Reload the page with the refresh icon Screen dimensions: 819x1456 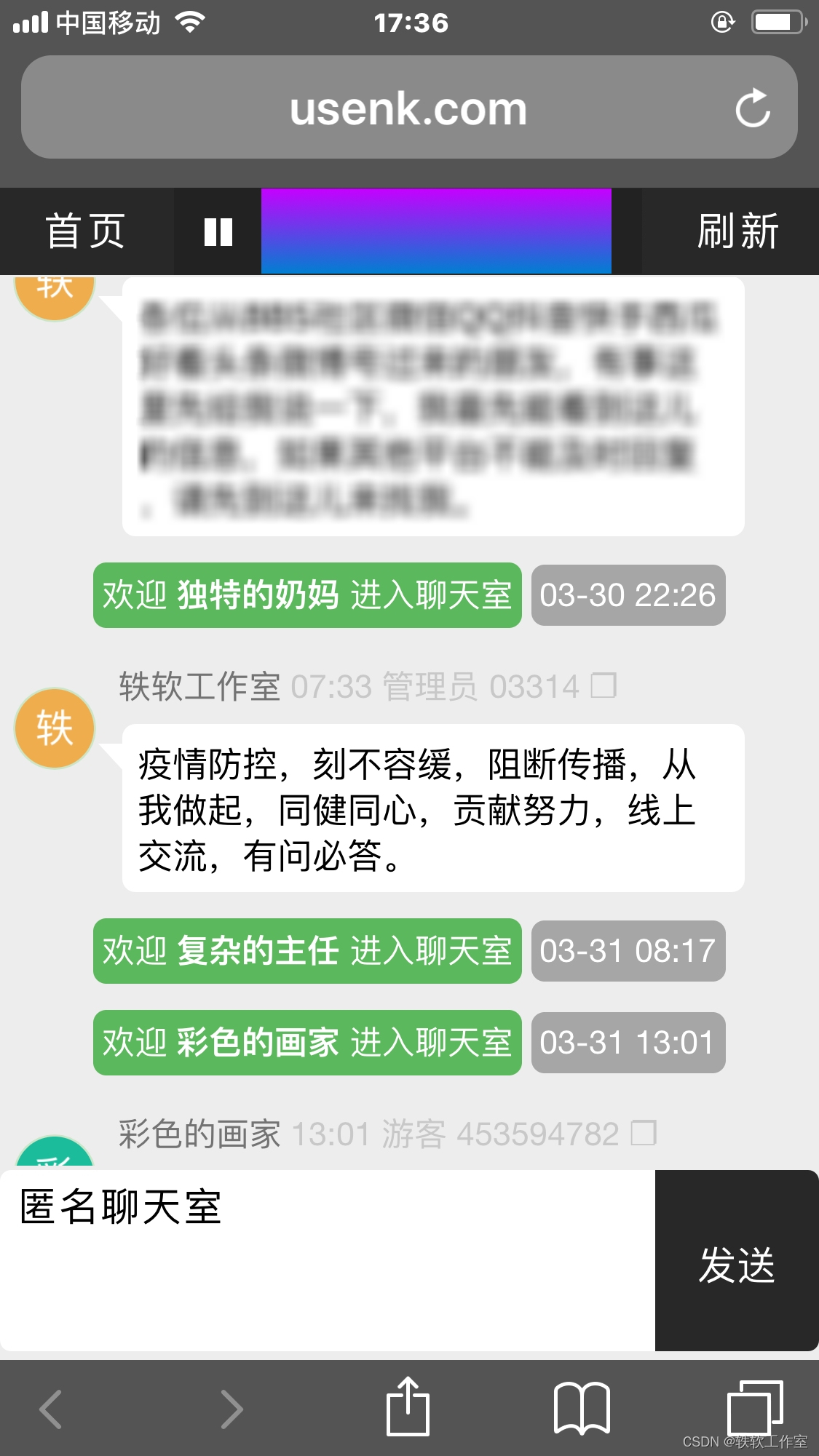(753, 108)
